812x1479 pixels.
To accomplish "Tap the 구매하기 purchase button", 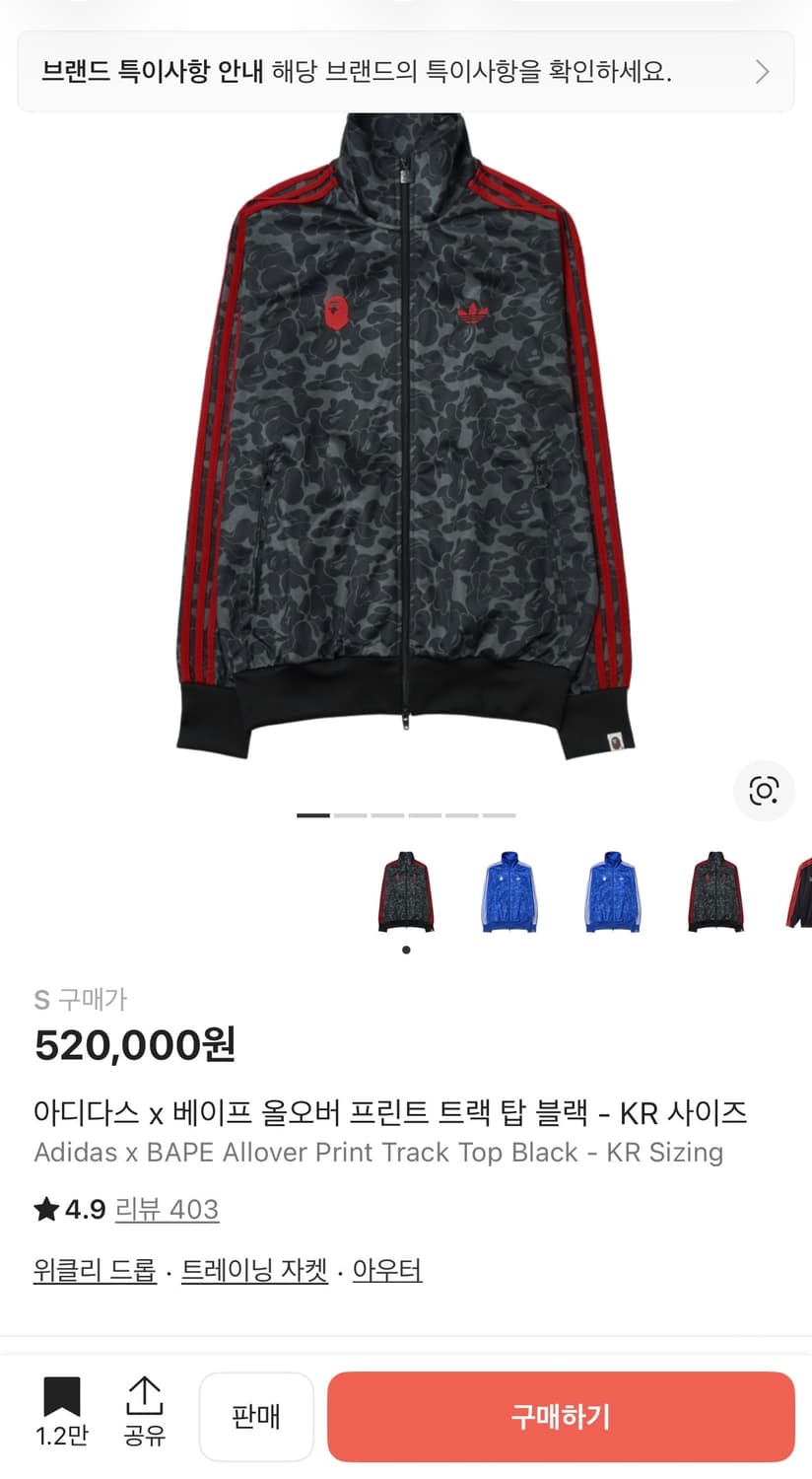I will 562,1417.
